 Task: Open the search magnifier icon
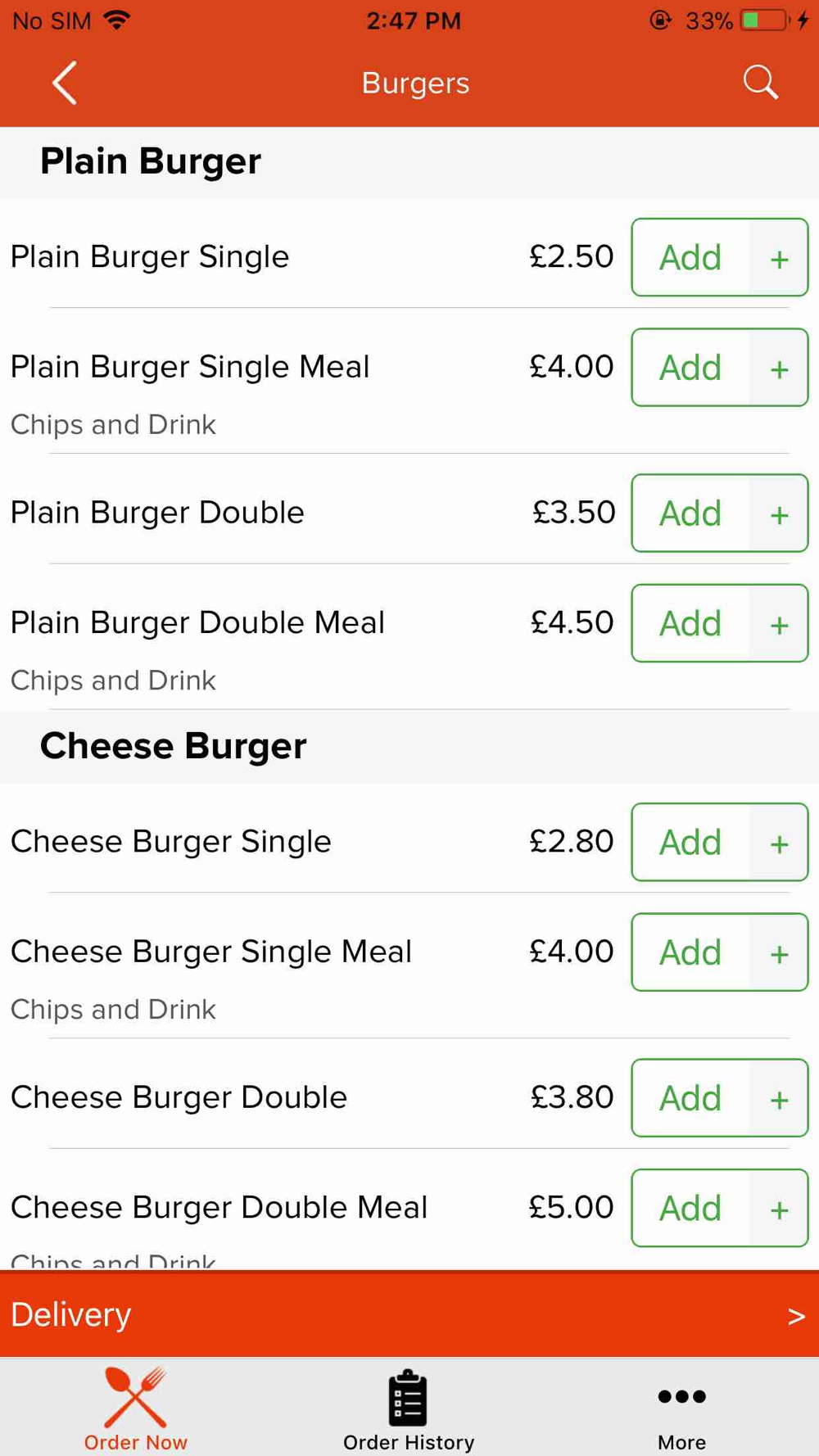pyautogui.click(x=760, y=83)
